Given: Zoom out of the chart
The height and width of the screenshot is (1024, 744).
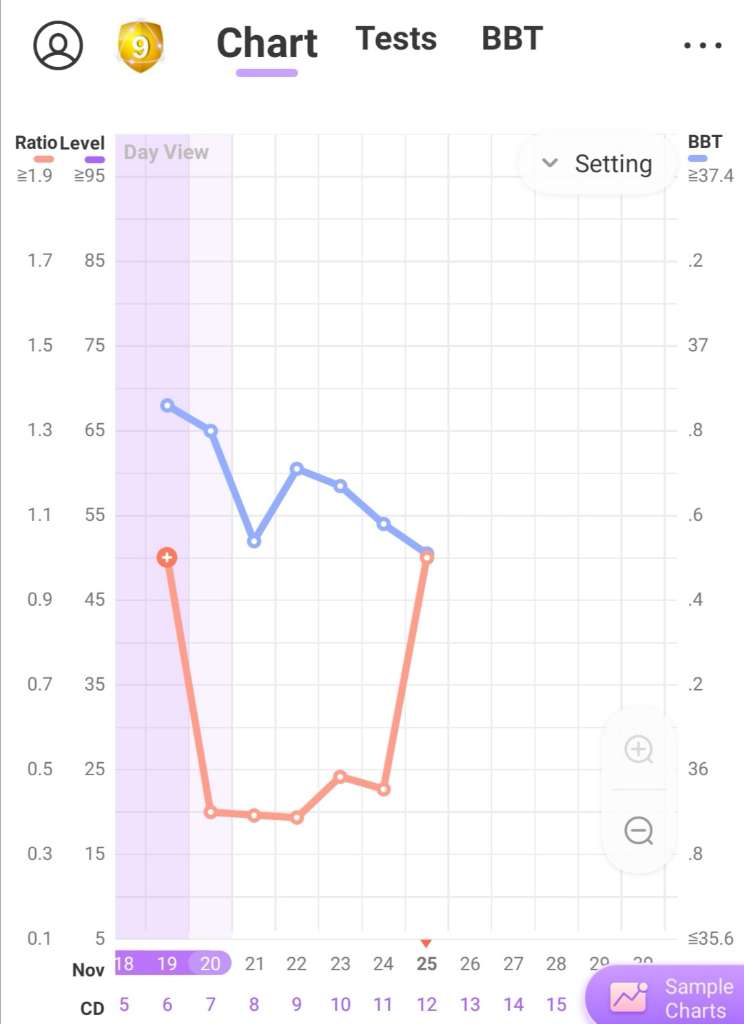Looking at the screenshot, I should (638, 830).
